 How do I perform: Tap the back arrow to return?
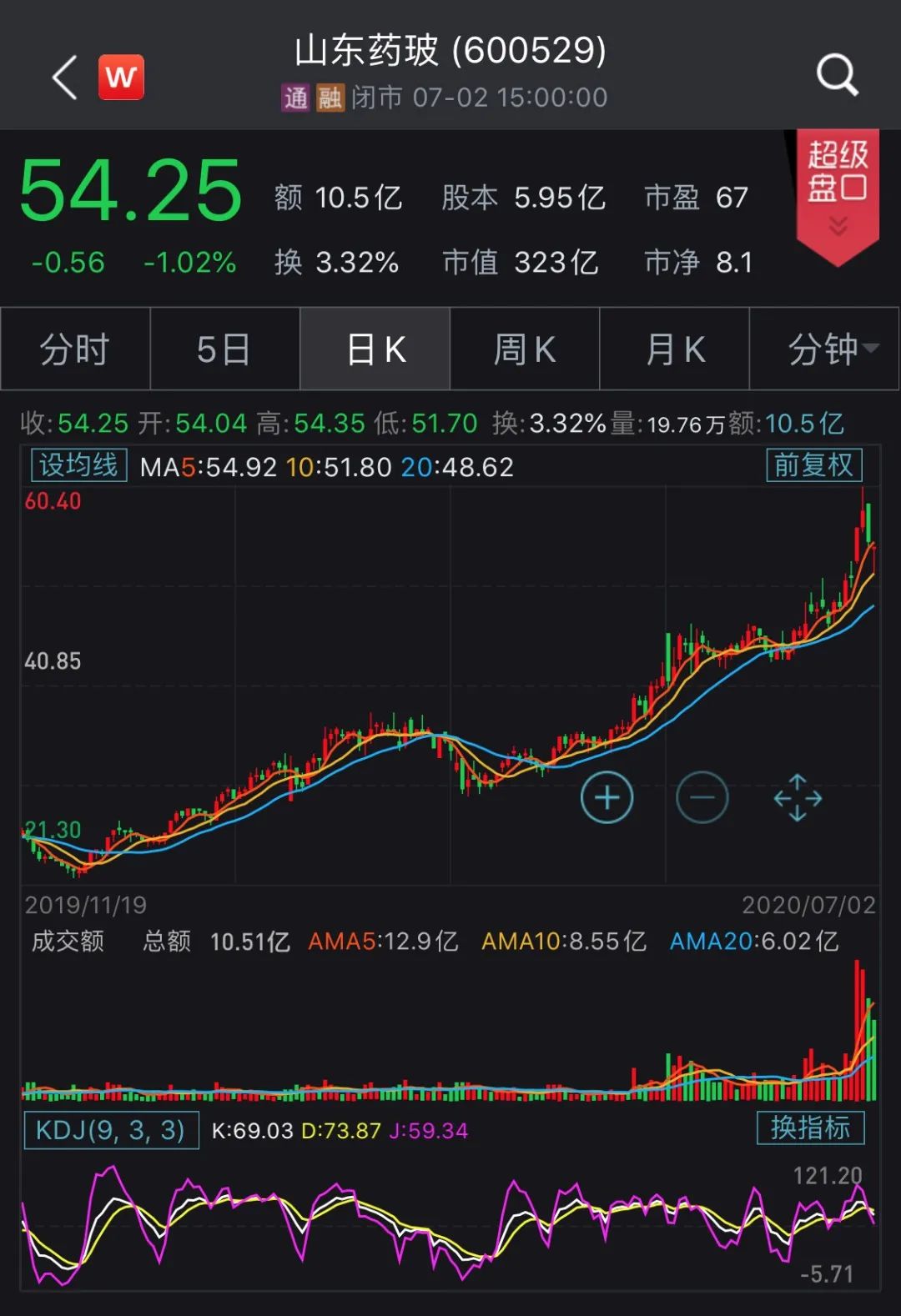[63, 77]
